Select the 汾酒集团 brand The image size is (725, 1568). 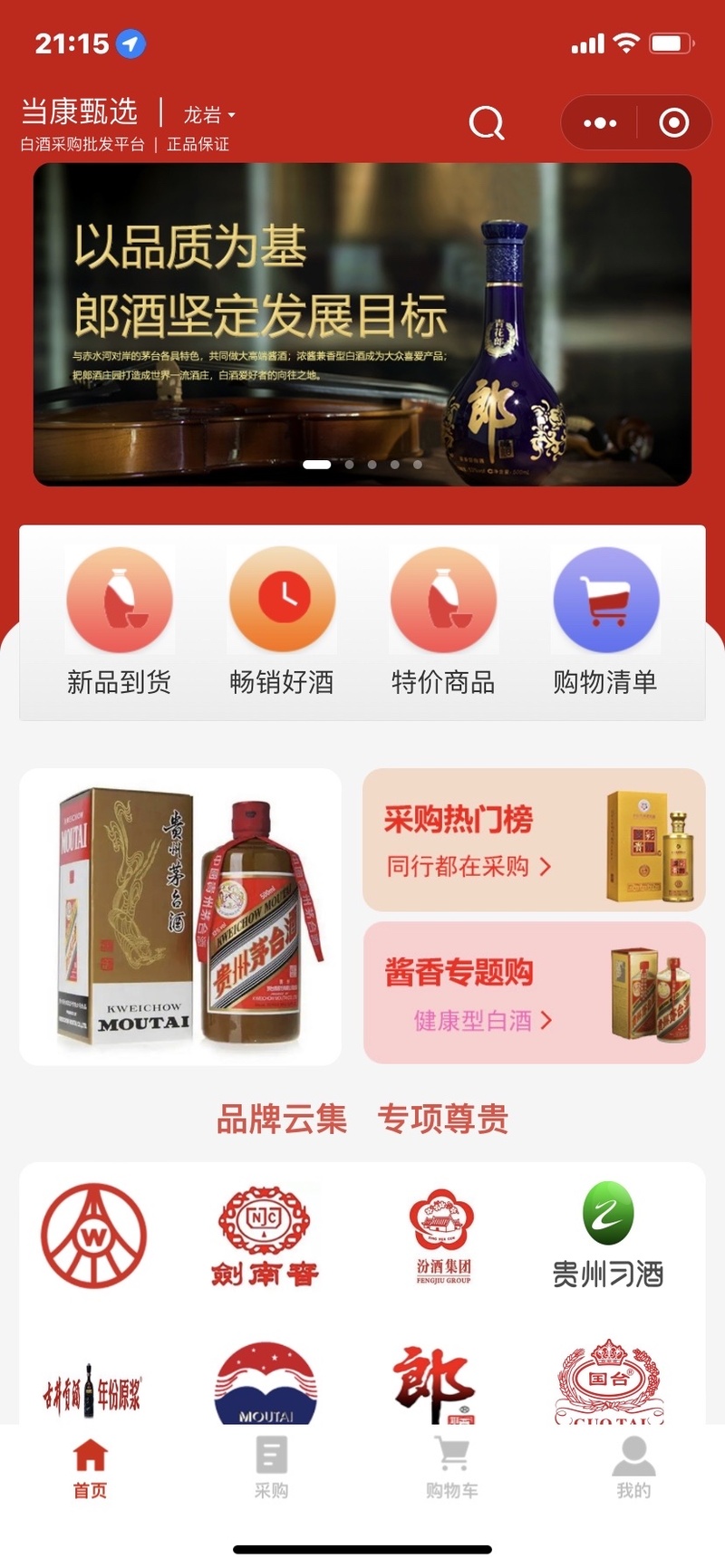[x=443, y=1236]
